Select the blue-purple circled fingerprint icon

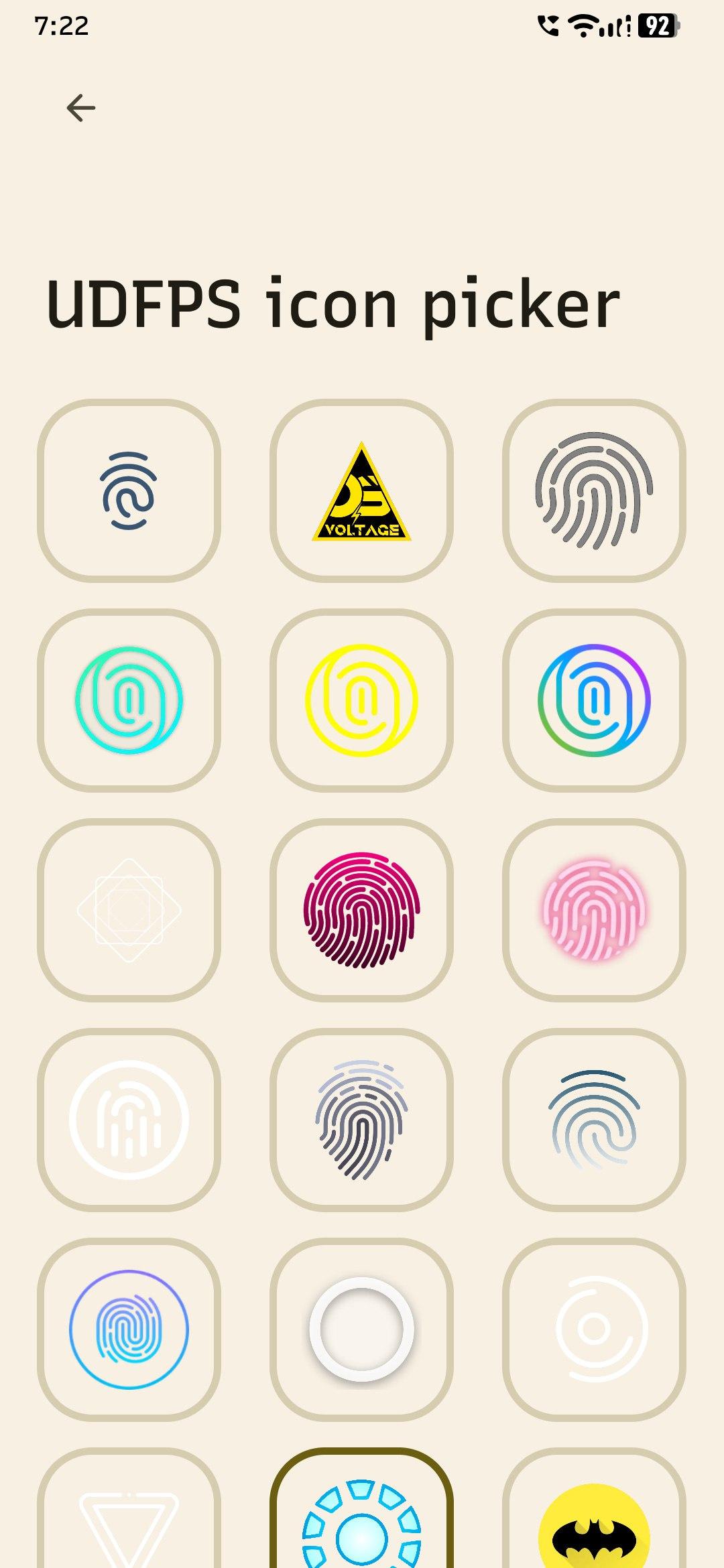129,1329
